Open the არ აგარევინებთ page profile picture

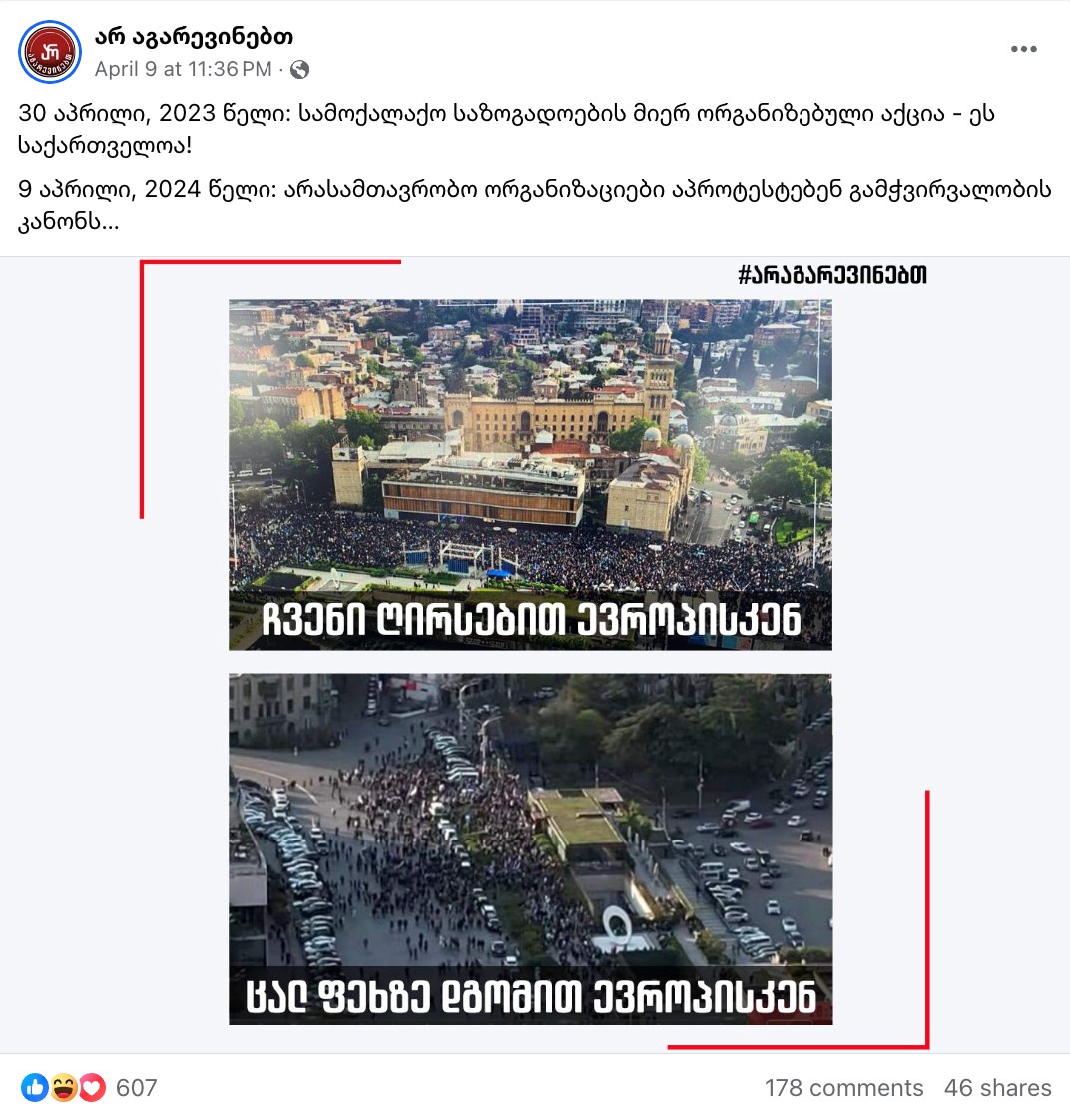click(50, 52)
